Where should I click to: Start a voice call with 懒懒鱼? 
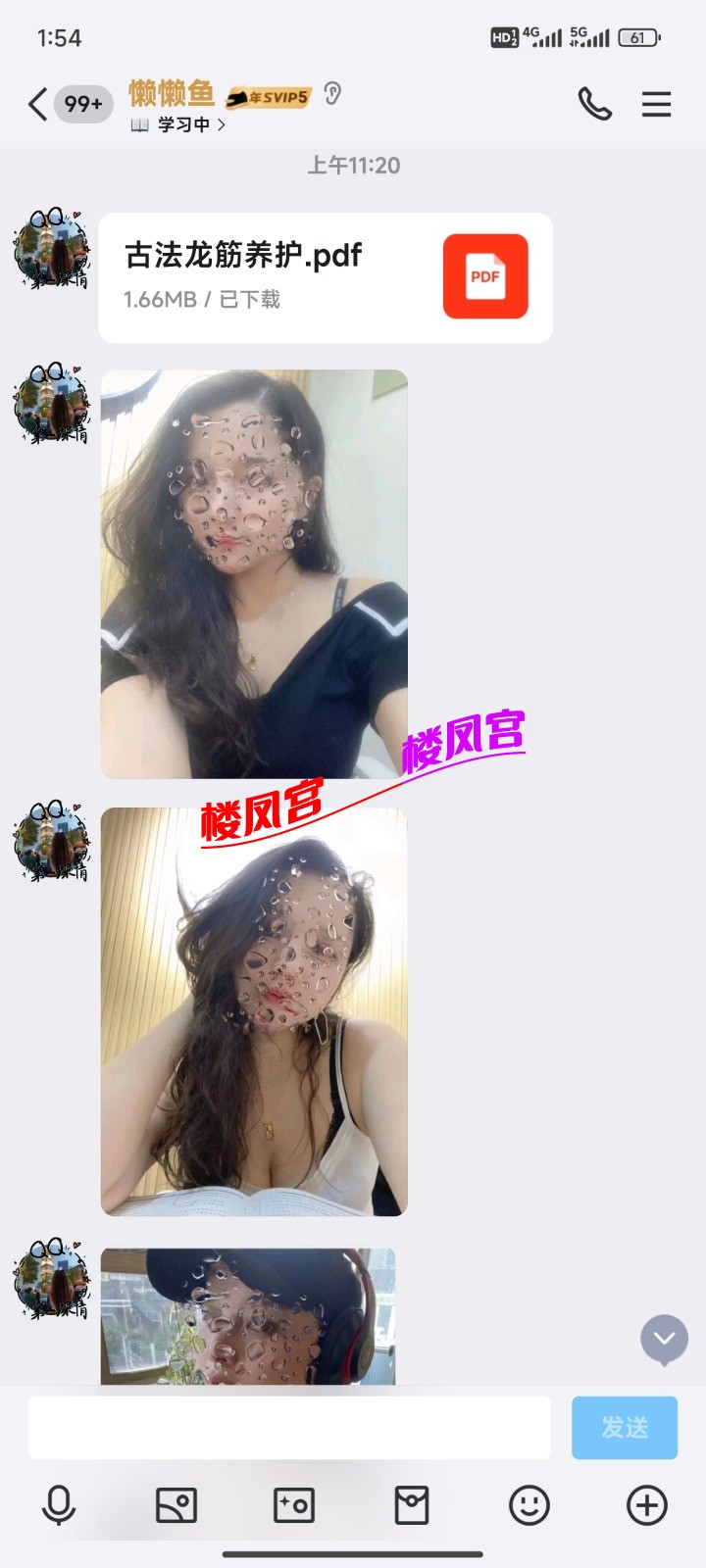point(594,104)
